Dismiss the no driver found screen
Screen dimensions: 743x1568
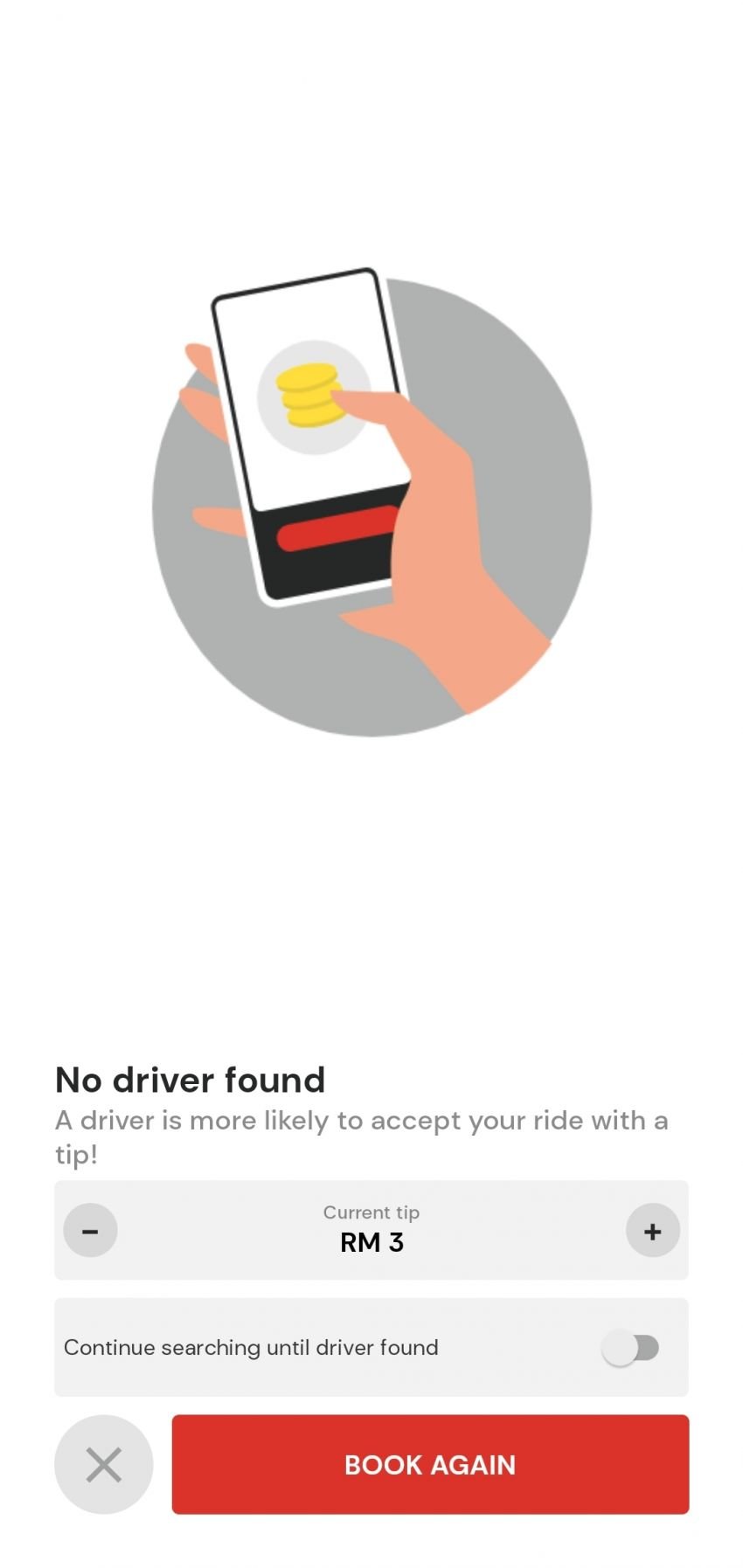103,1464
